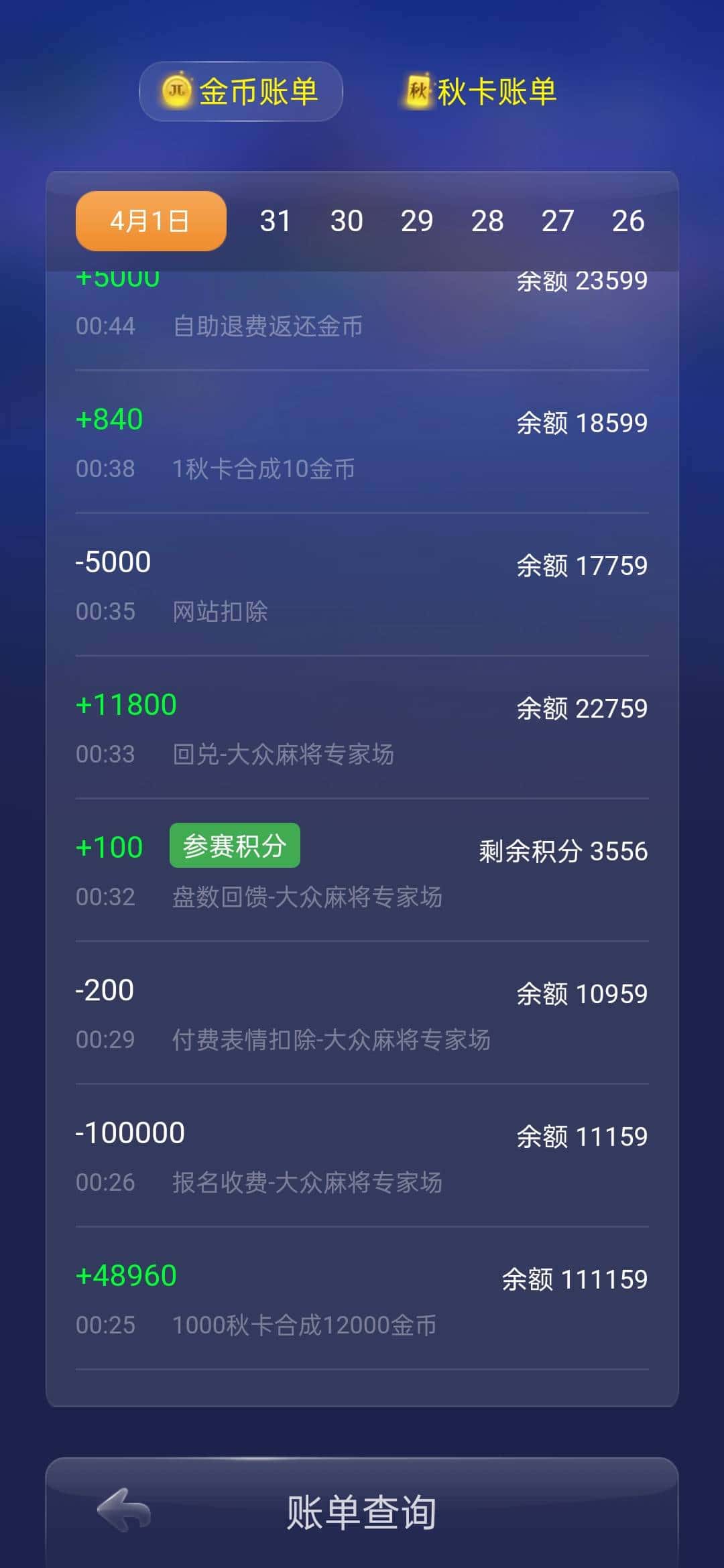Click the +5000 自助退费返还金币 entry

coord(362,302)
